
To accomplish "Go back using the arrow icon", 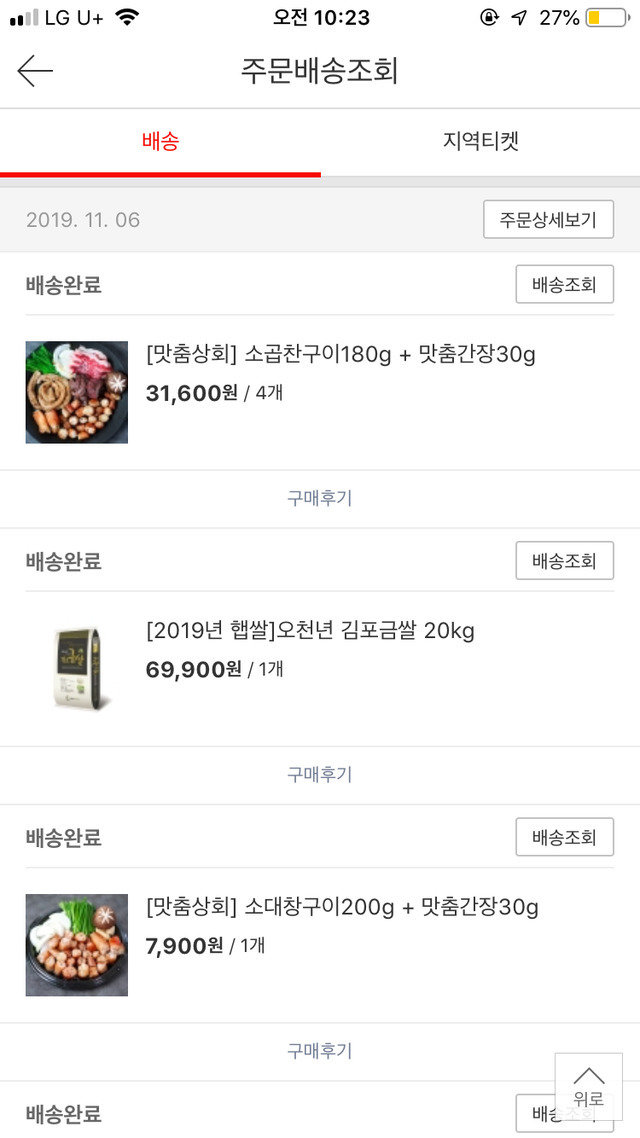I will (x=35, y=71).
